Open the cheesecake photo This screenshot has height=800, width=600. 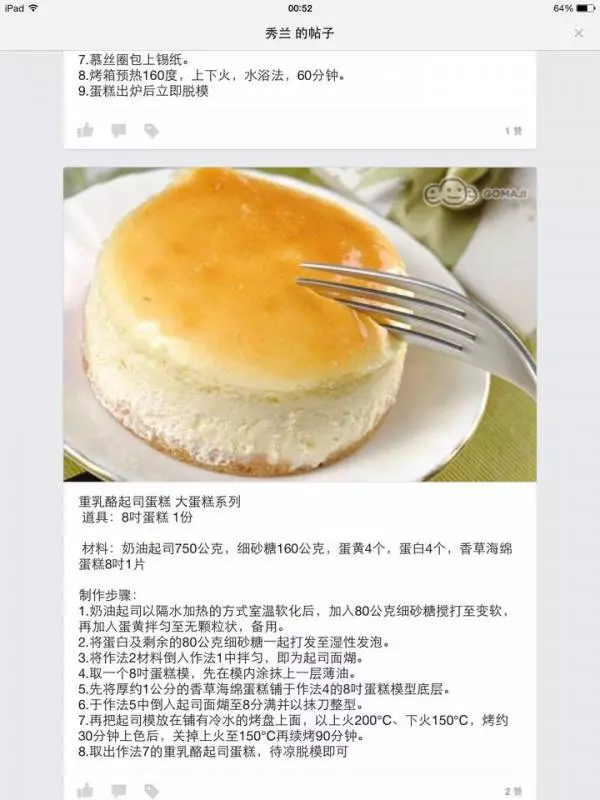(300, 323)
